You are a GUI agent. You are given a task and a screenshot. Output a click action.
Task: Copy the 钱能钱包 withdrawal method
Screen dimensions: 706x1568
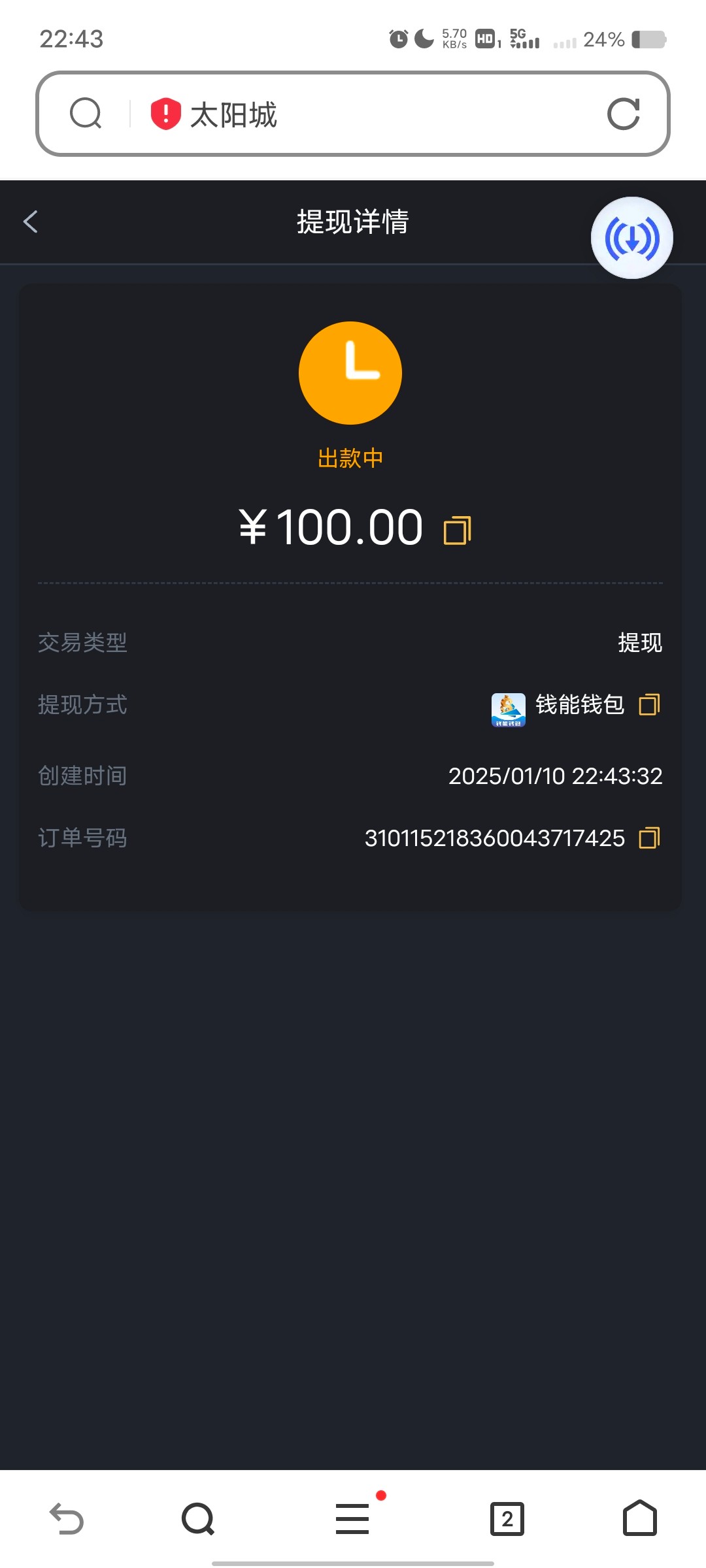(649, 704)
